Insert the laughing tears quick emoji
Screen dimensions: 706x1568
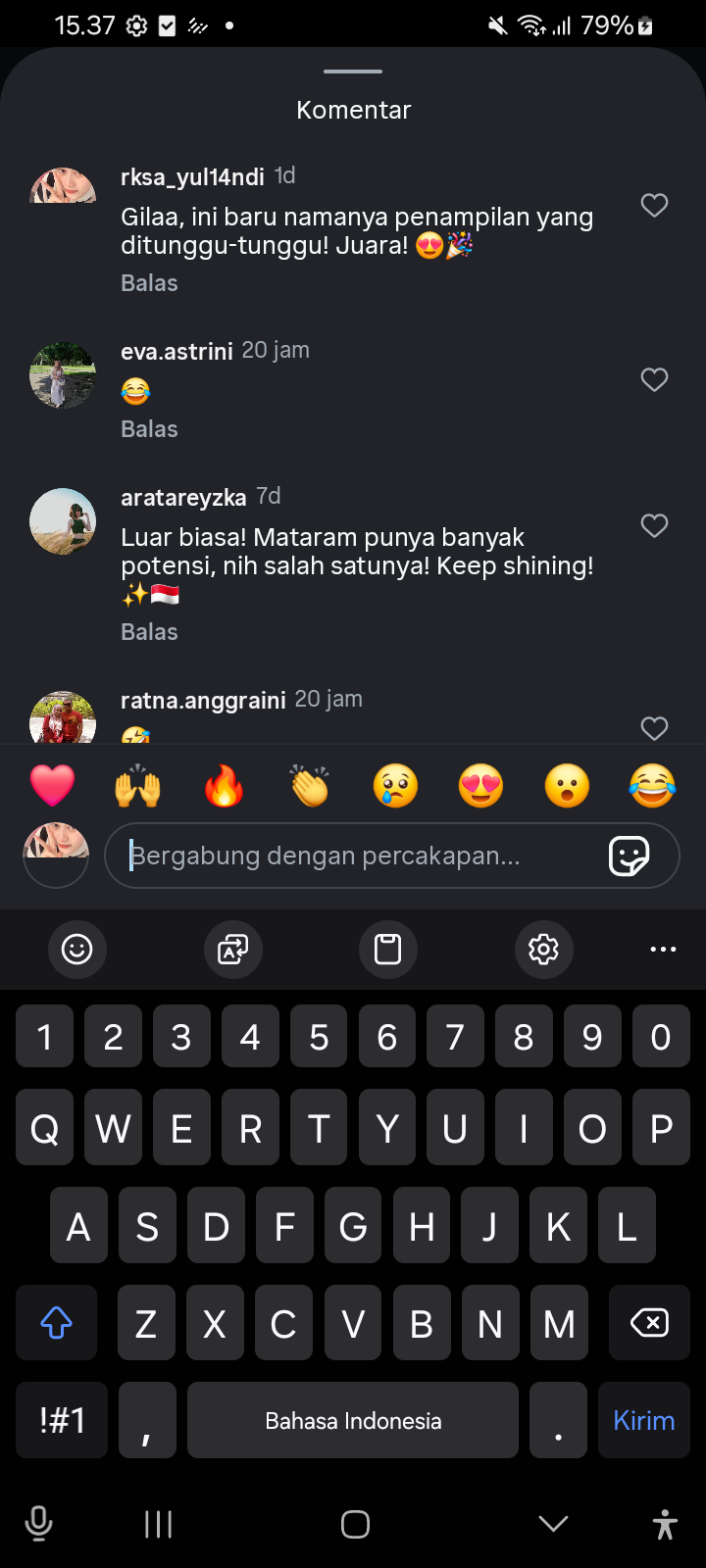point(652,786)
